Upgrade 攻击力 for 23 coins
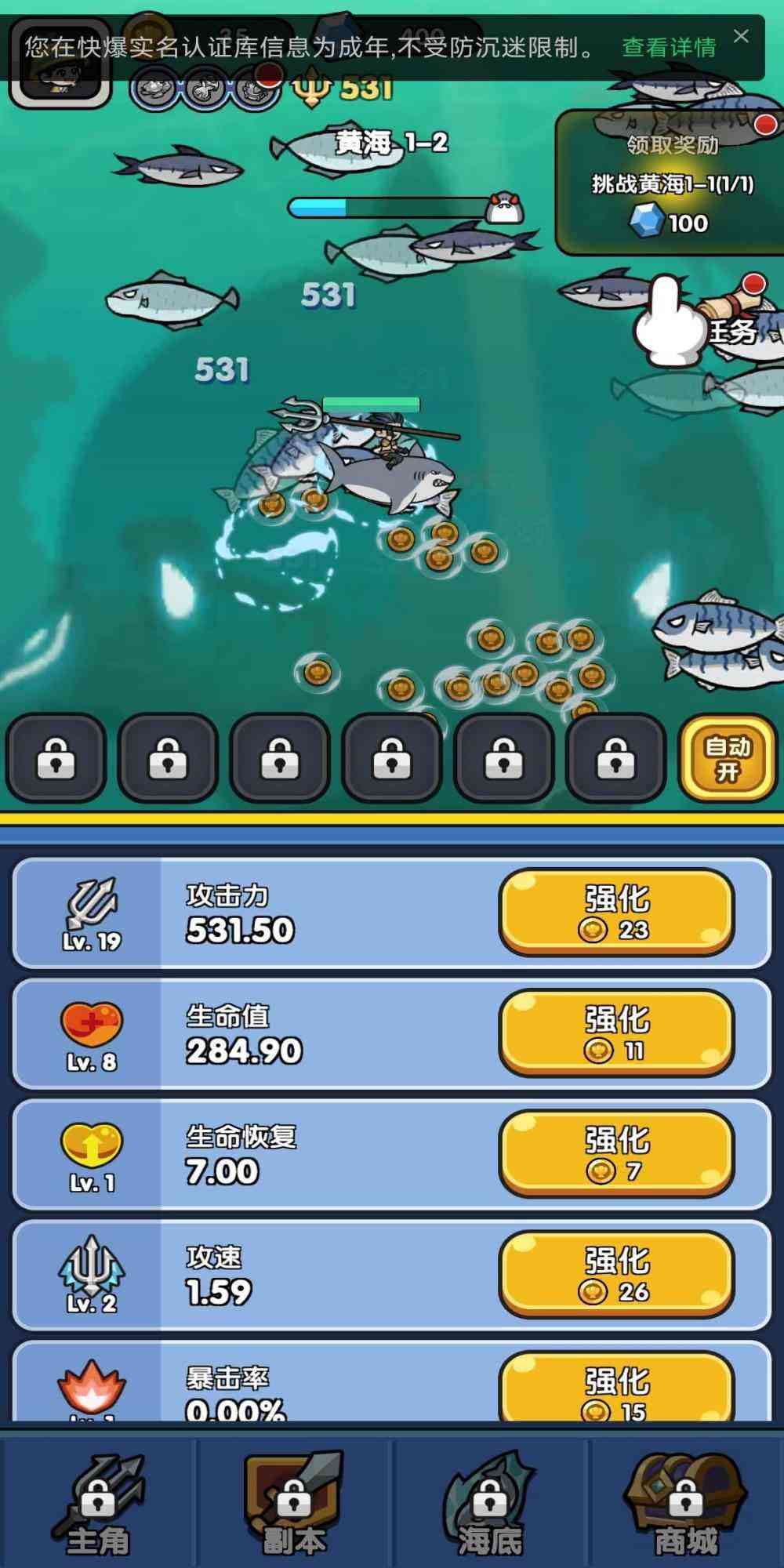The width and height of the screenshot is (784, 1568). pyautogui.click(x=616, y=913)
